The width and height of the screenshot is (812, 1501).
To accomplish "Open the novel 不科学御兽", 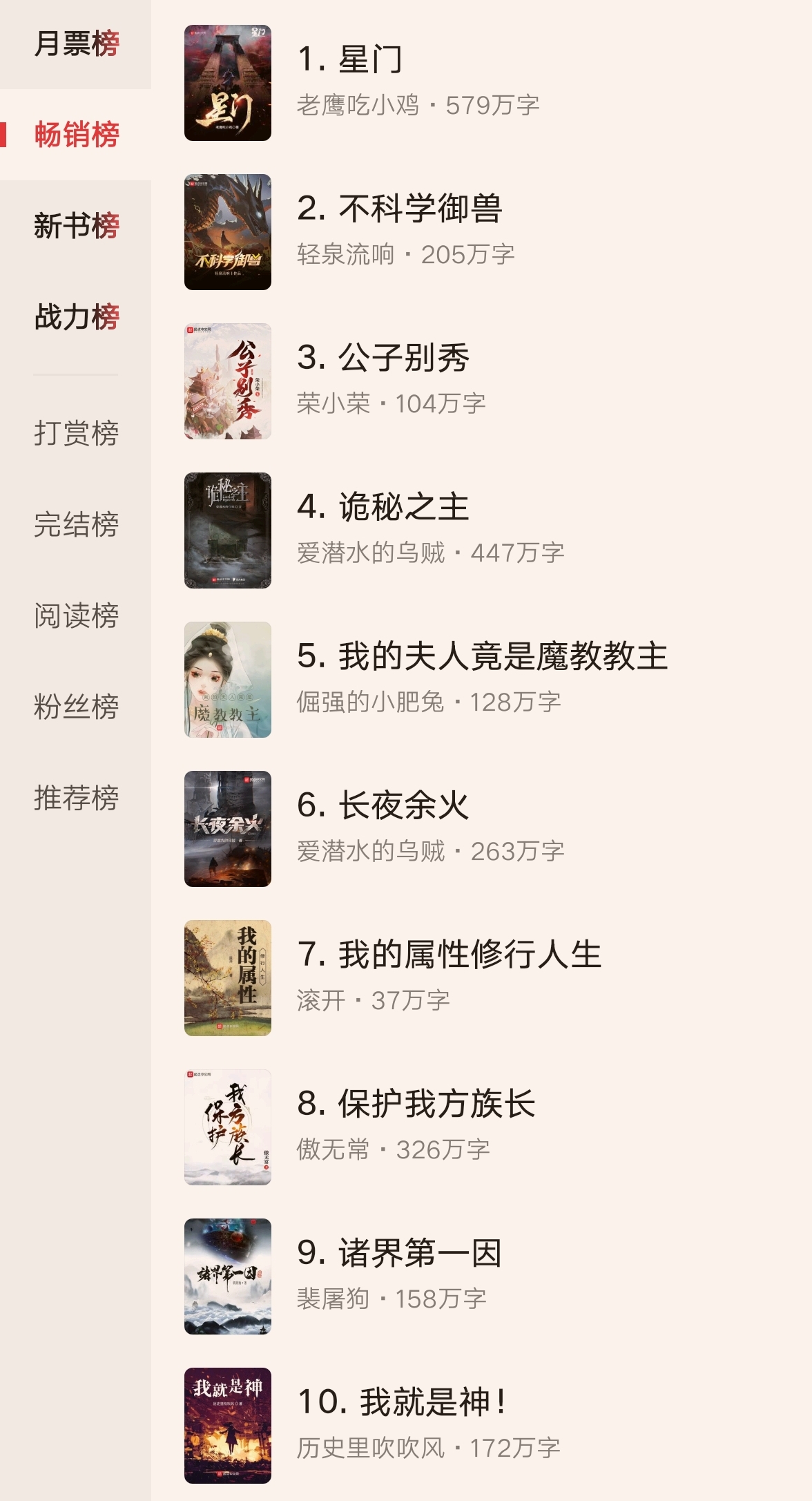I will (421, 211).
